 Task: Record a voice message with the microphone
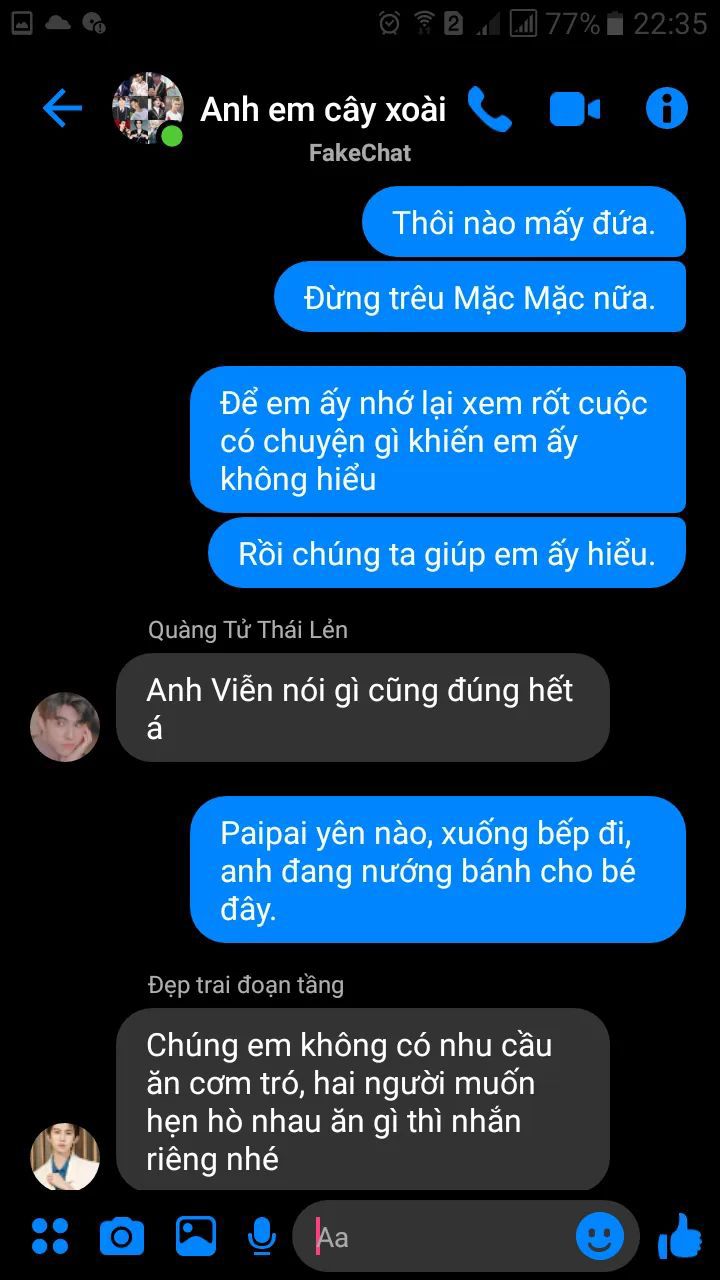point(262,1237)
